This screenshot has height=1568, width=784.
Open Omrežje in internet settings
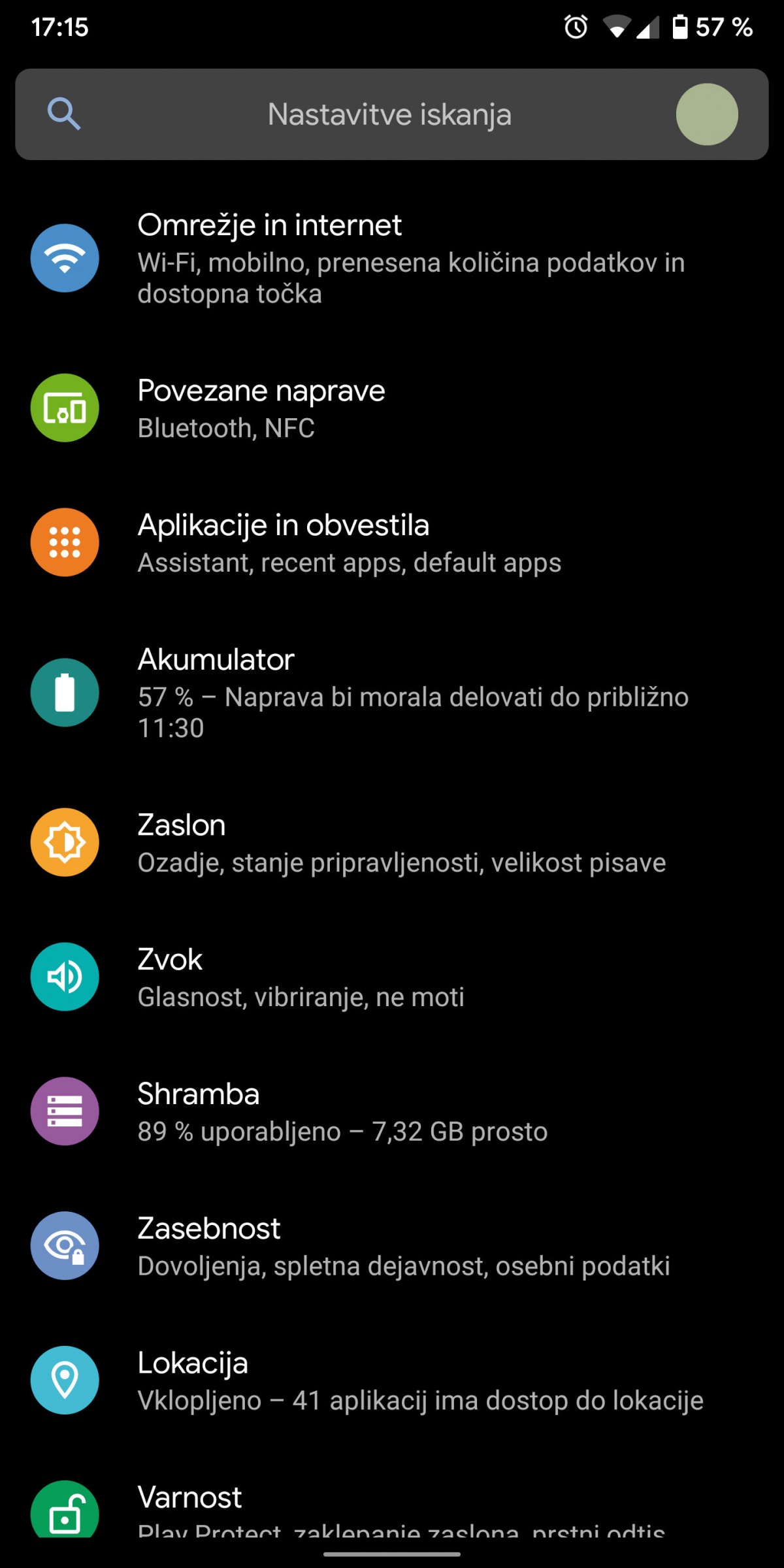tap(392, 259)
